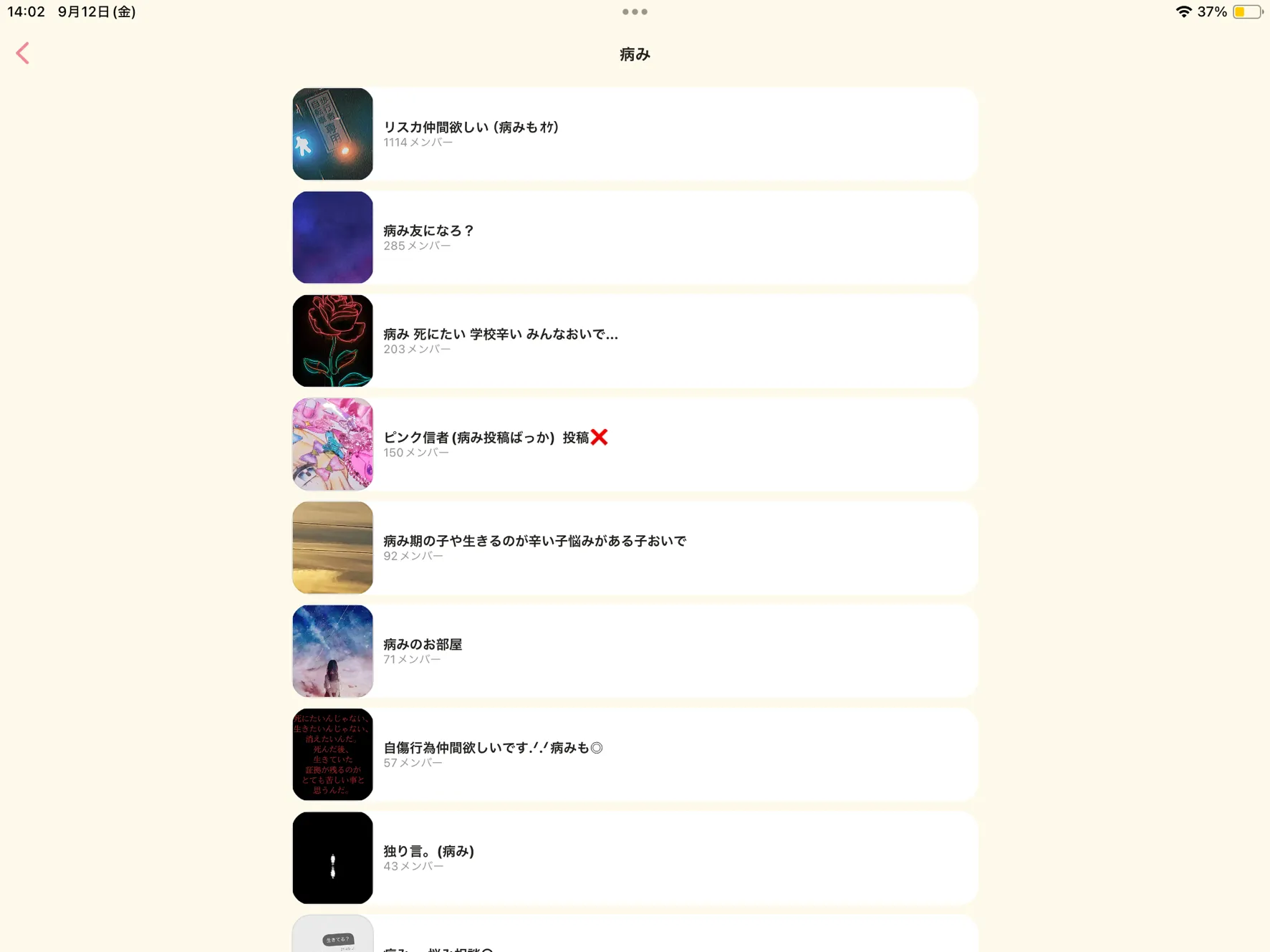Open the ピンク信者 group
The image size is (1270, 952).
click(634, 444)
